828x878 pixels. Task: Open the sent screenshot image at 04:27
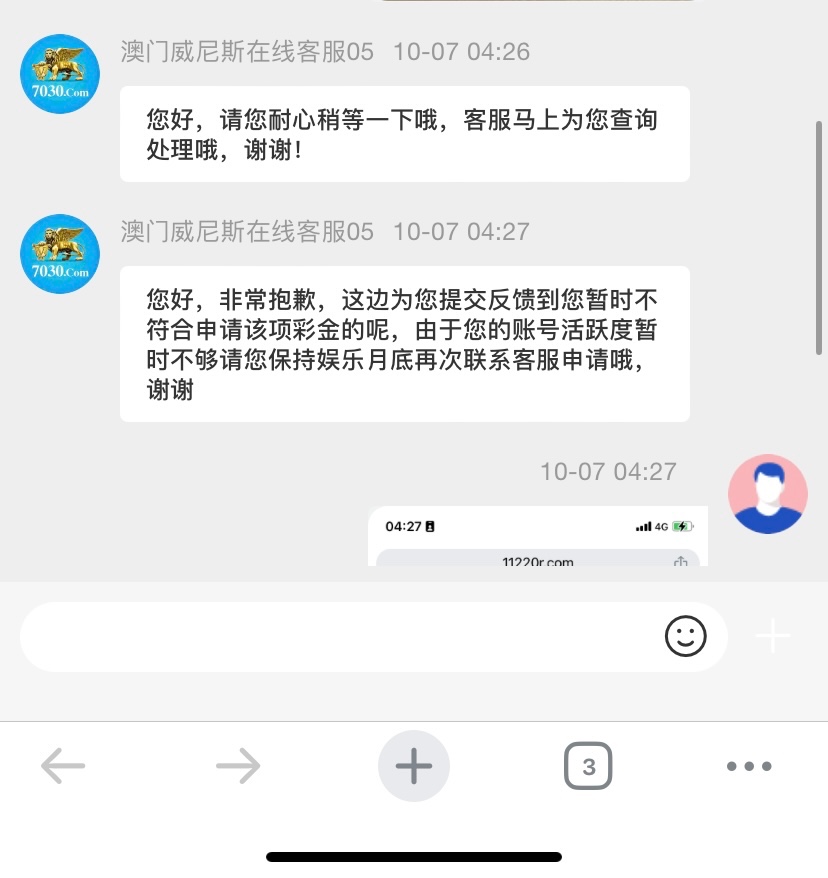coord(538,538)
